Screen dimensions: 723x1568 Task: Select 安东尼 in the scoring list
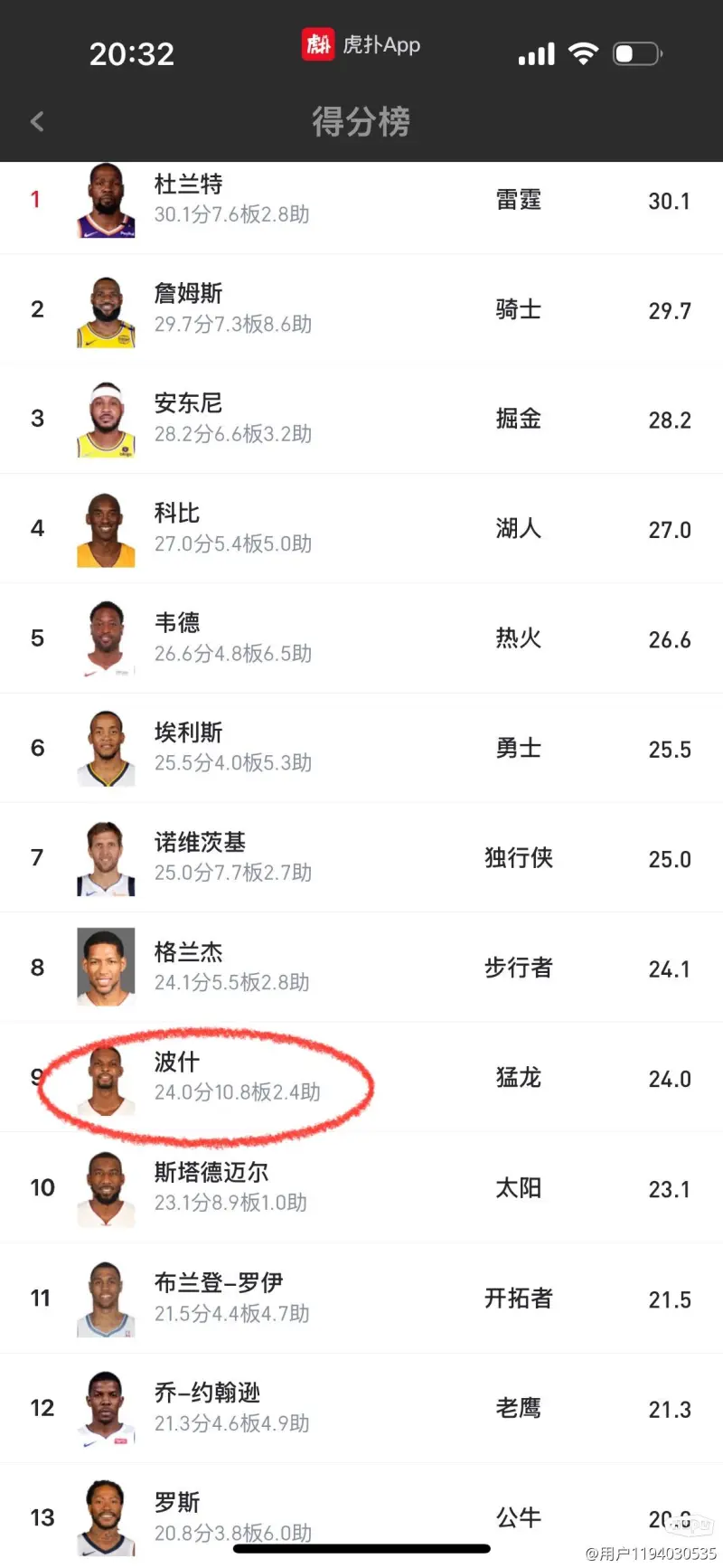(x=361, y=419)
